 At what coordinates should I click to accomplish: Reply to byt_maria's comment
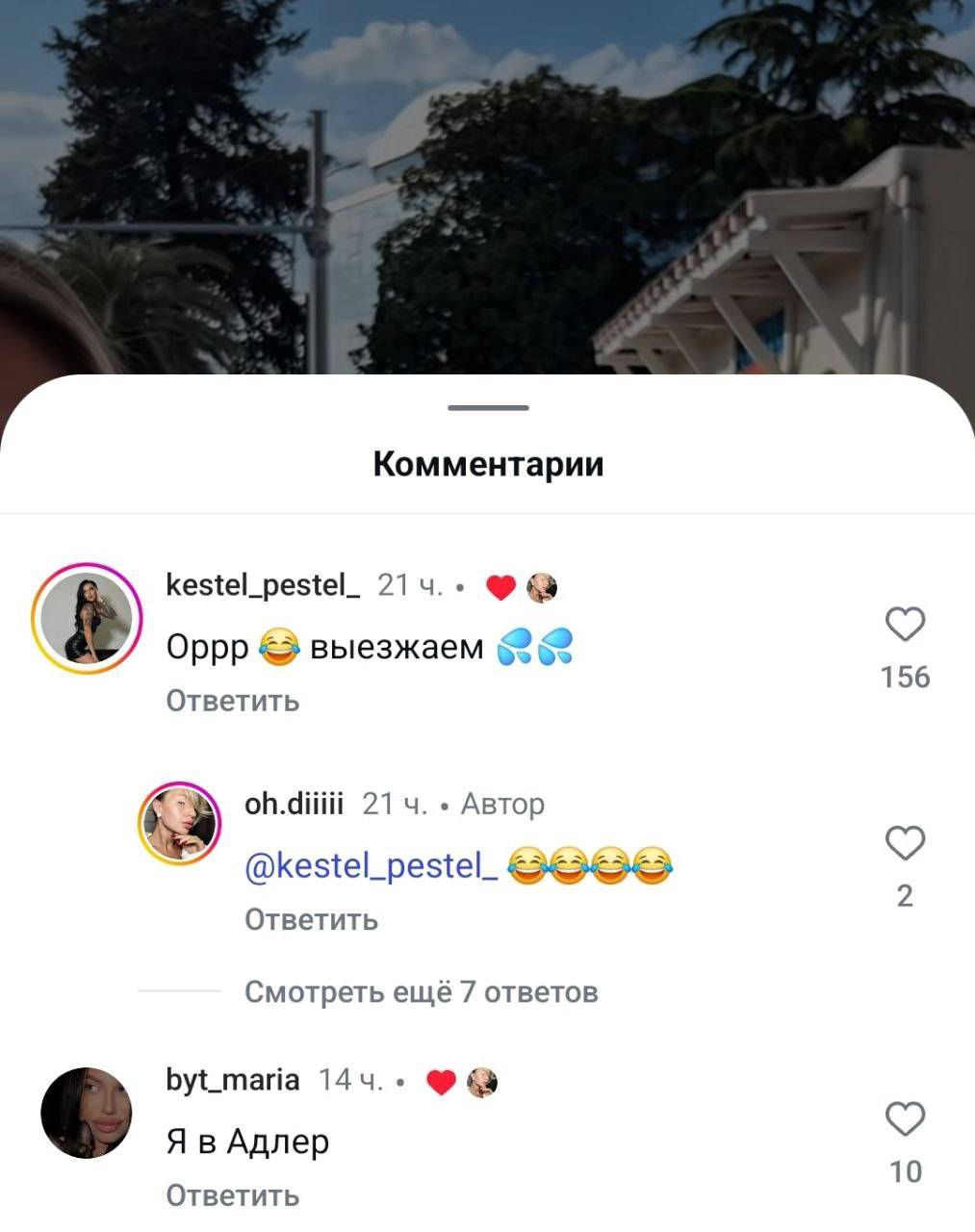point(233,1195)
